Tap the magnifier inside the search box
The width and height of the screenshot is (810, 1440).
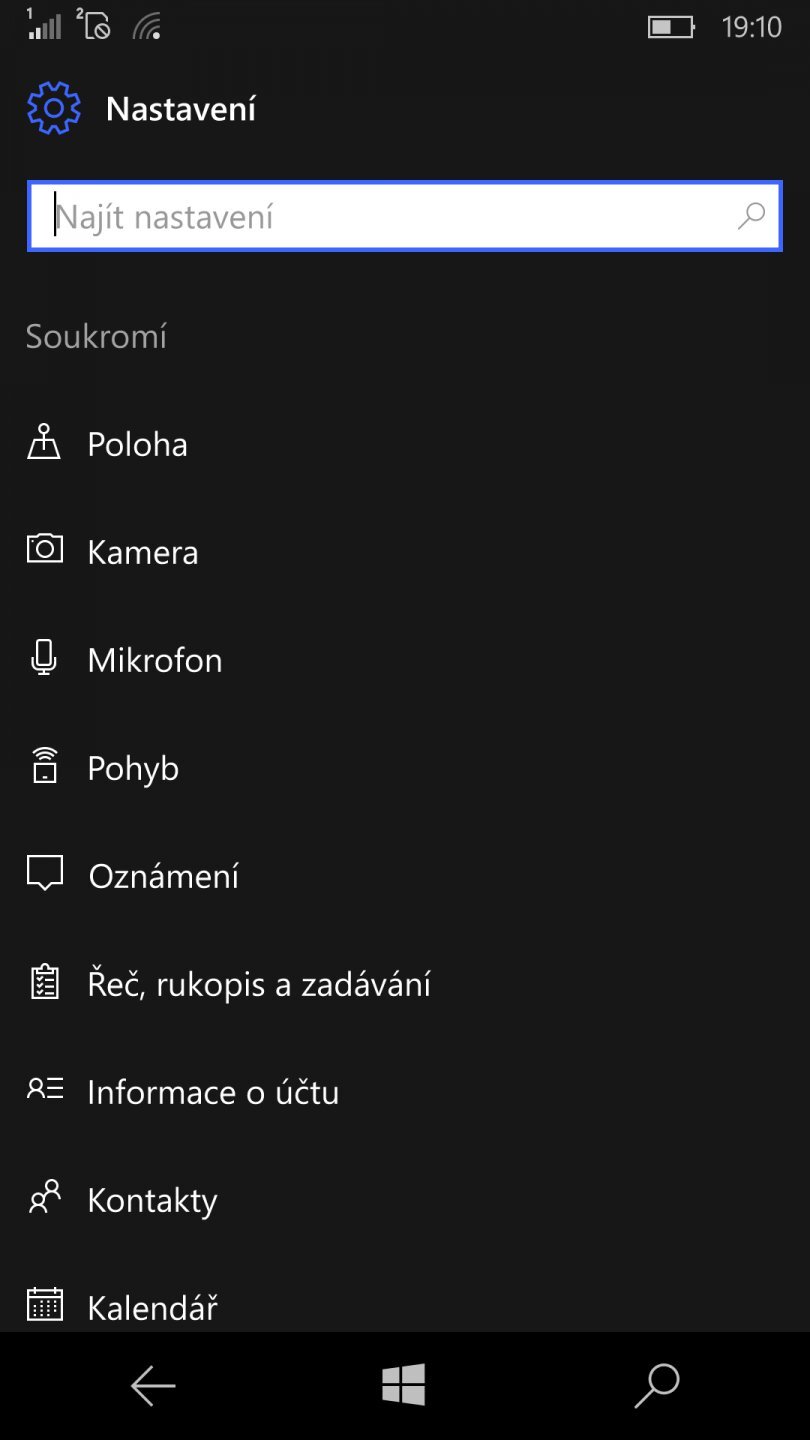pyautogui.click(x=750, y=216)
